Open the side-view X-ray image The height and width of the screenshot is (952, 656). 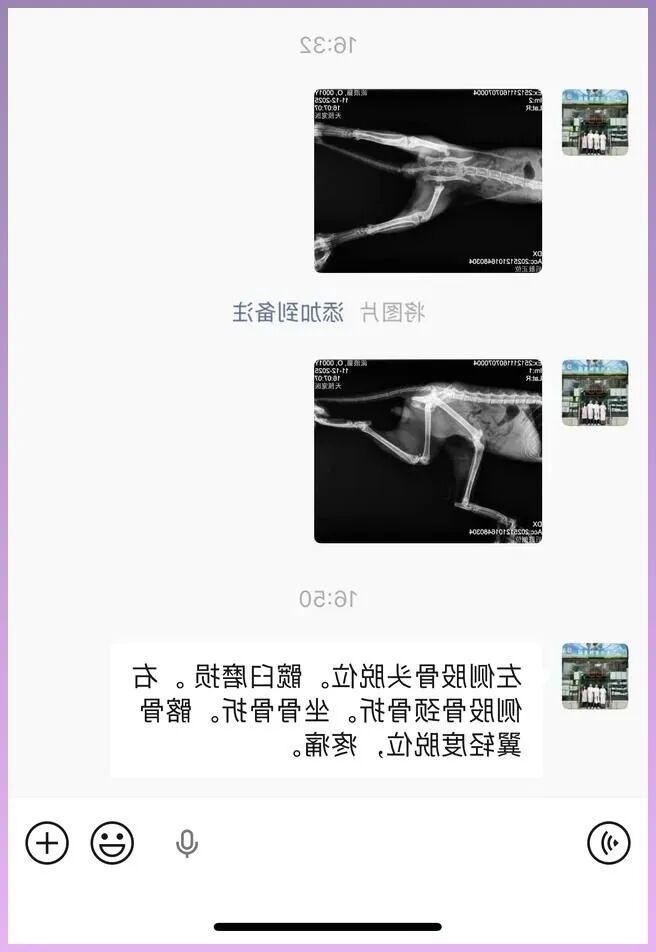tap(428, 452)
